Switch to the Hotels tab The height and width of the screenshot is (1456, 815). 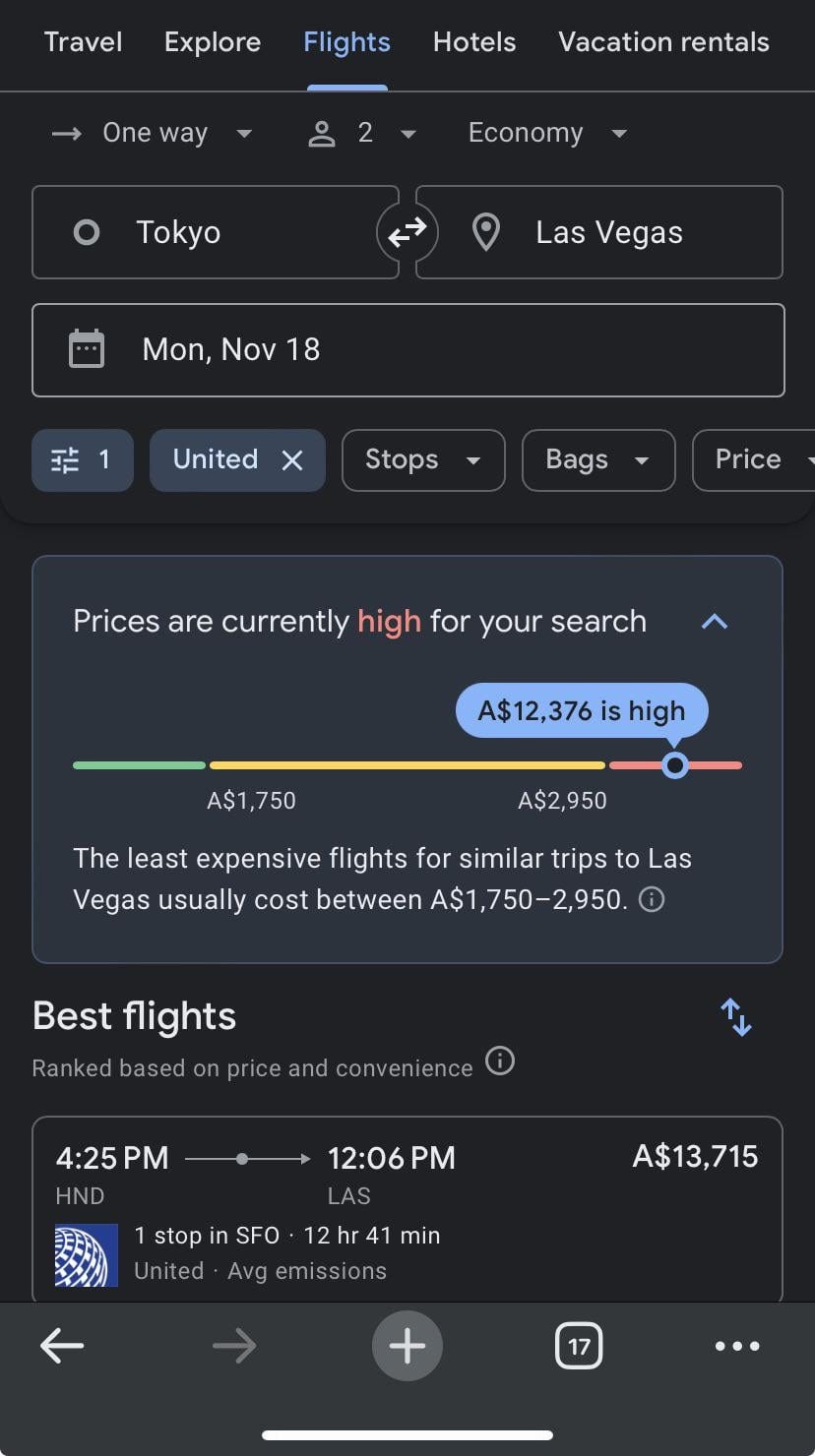pyautogui.click(x=473, y=41)
